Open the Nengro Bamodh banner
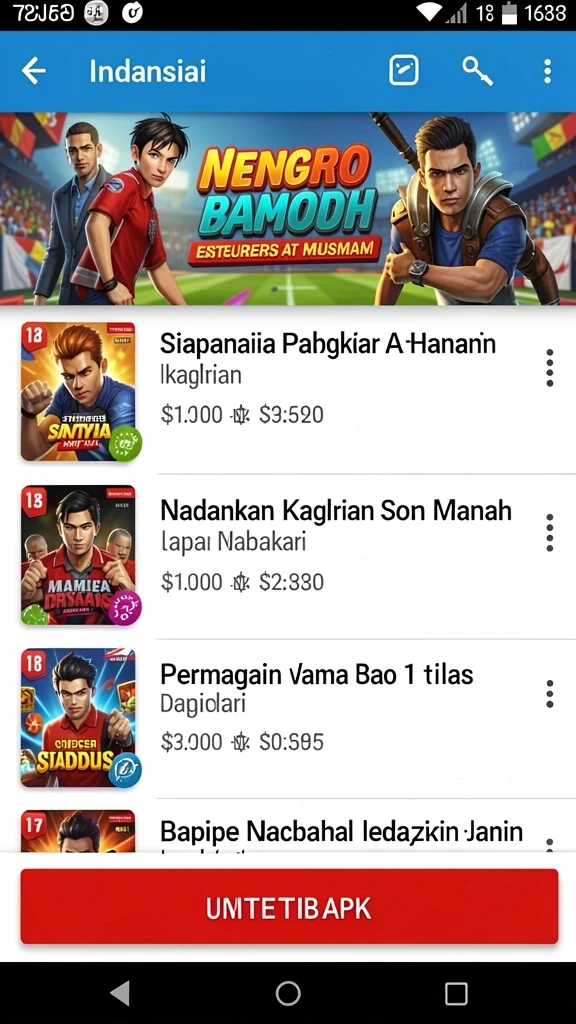The image size is (576, 1024). [288, 208]
